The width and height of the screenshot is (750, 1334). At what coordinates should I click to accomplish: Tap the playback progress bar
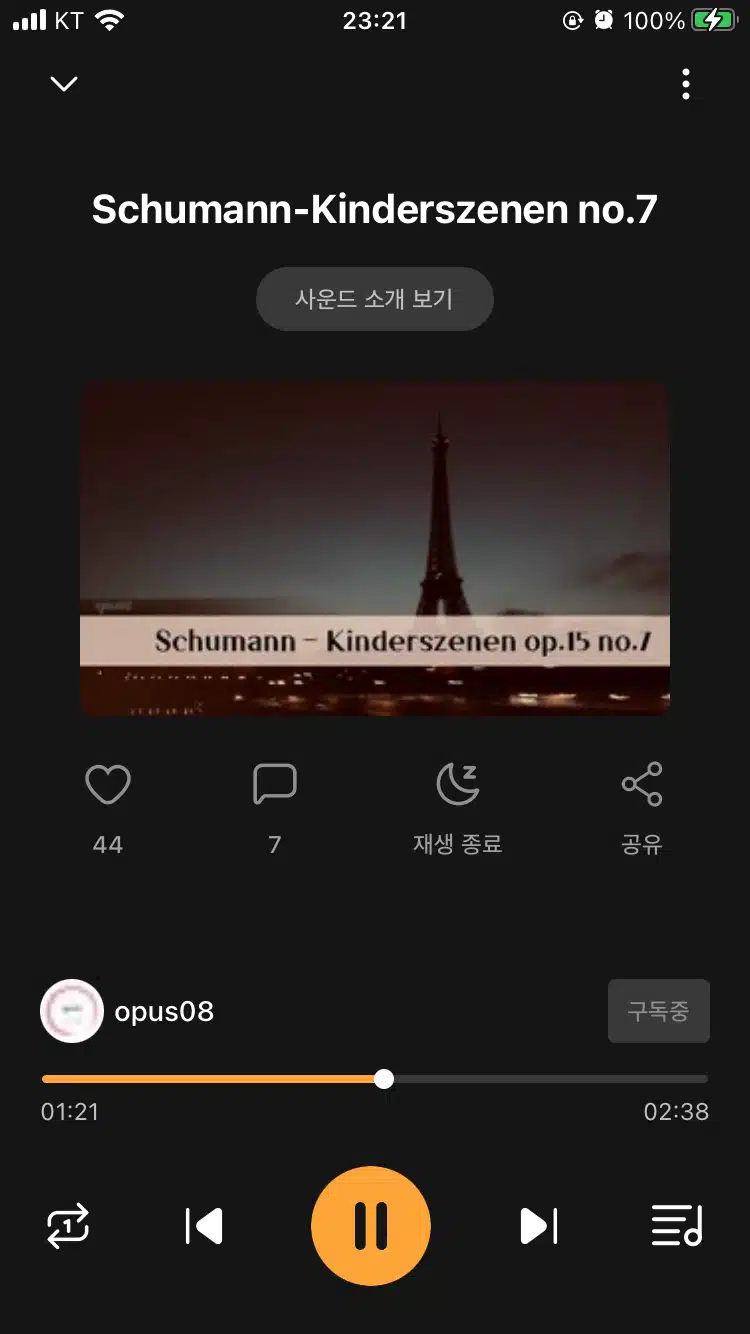375,1079
